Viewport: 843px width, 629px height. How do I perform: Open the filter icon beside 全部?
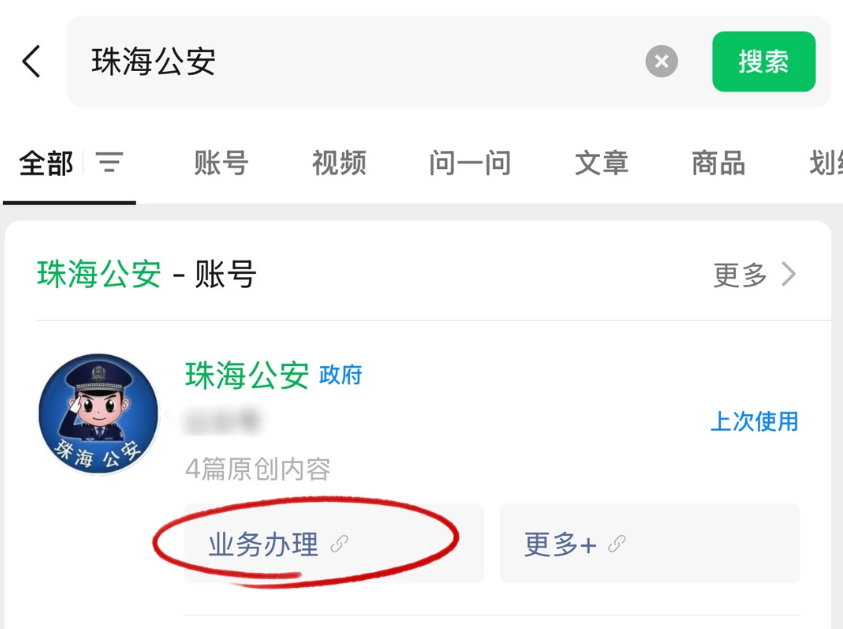click(x=109, y=163)
